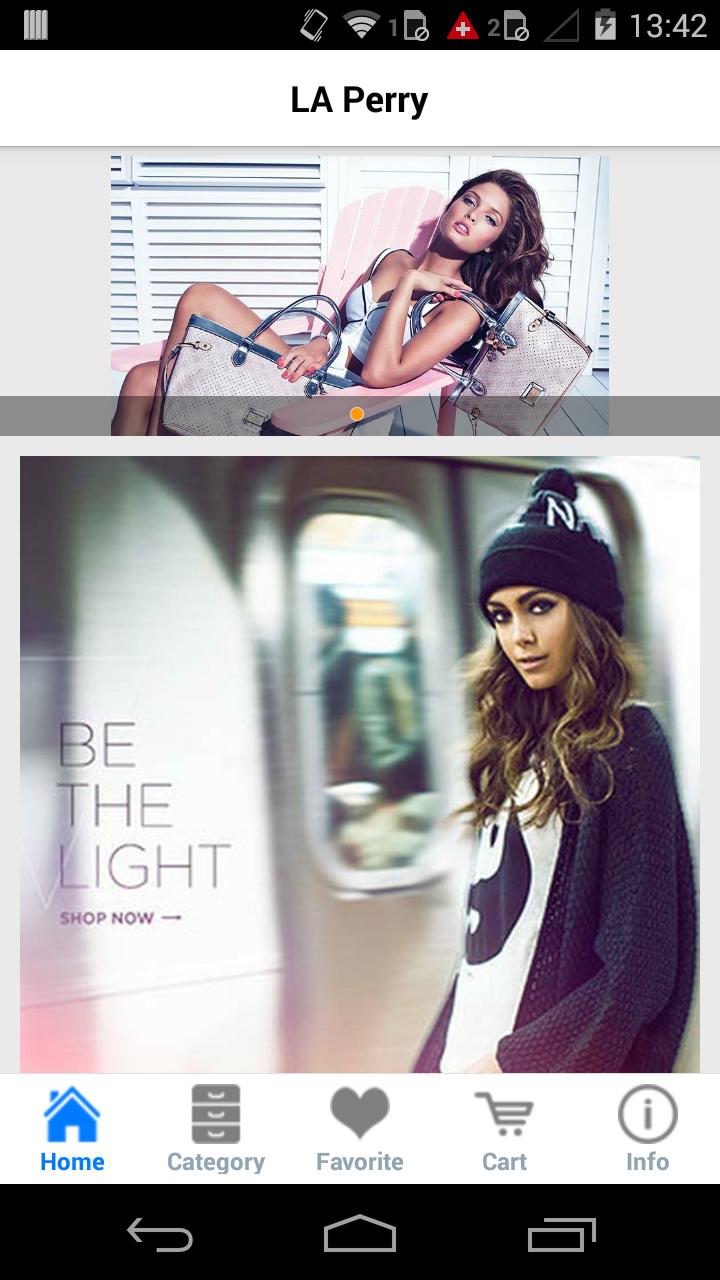This screenshot has width=720, height=1280.
Task: Go to the Home tab
Action: click(x=72, y=1130)
